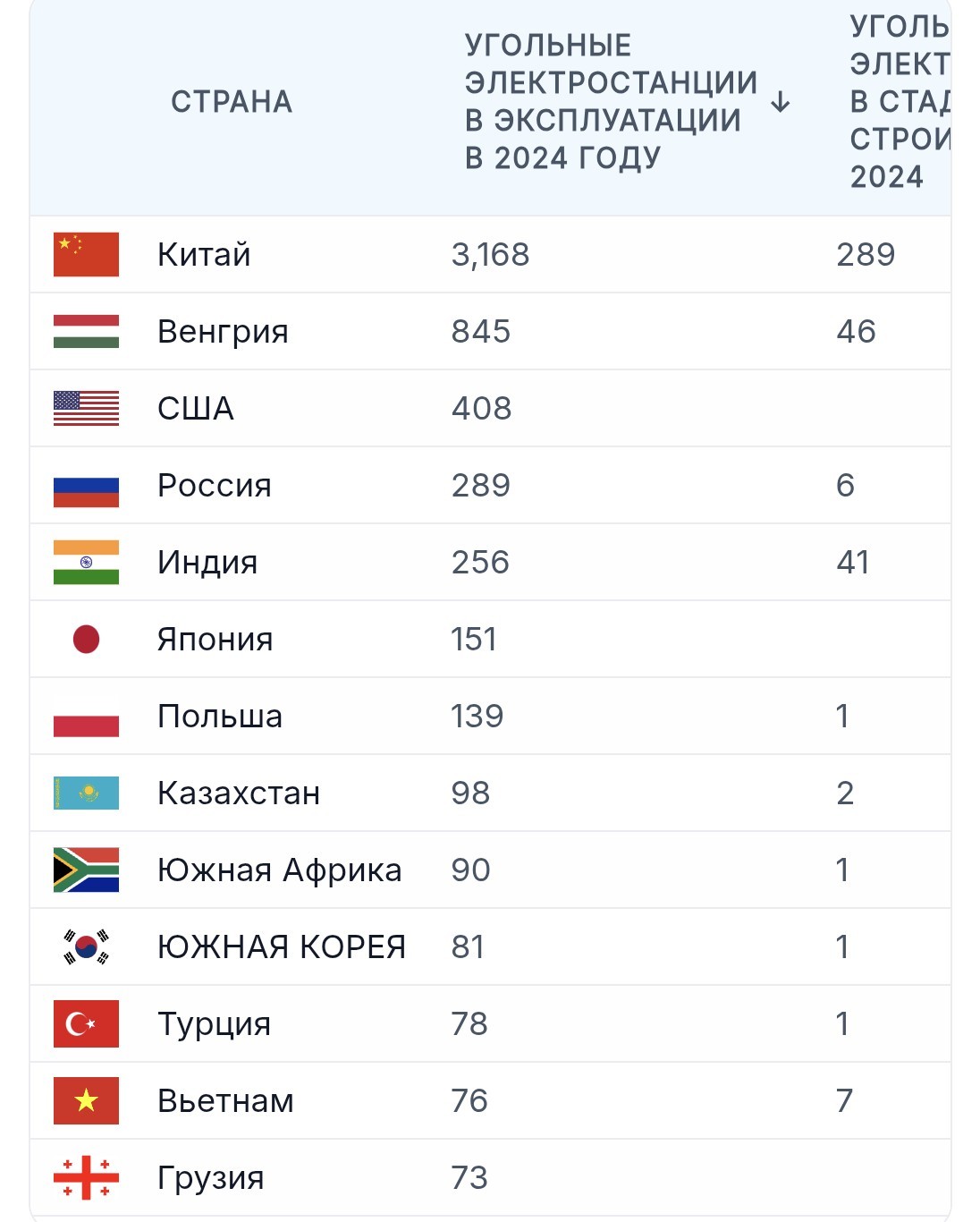
Task: Sort by Угольные электростанции в эксплуатации column arrow
Action: pyautogui.click(x=781, y=102)
